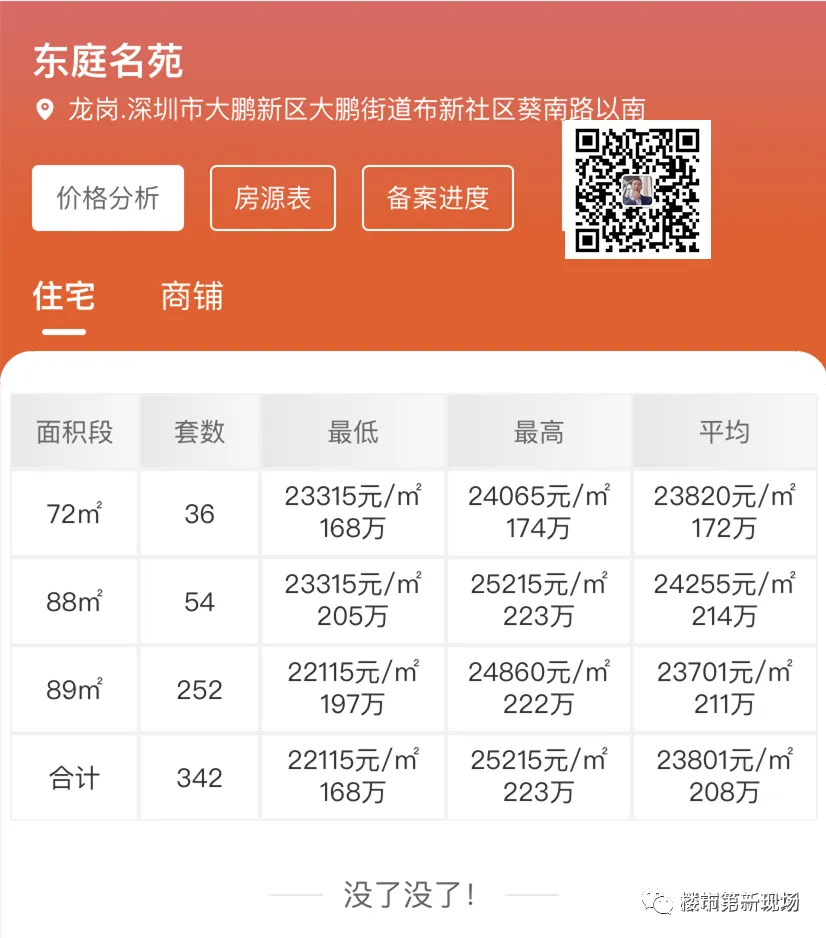View 备案进度 filing progress
Viewport: 826px width, 938px height.
pyautogui.click(x=438, y=198)
